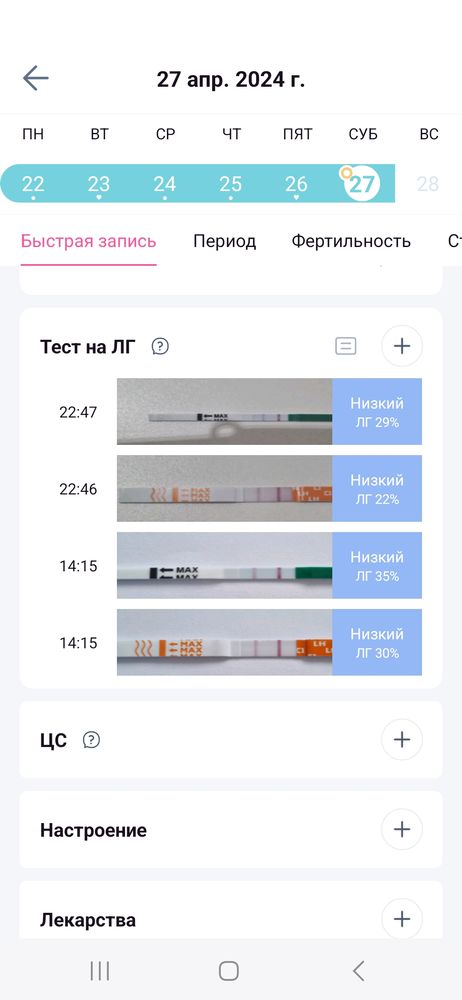This screenshot has width=462, height=1000.
Task: Switch to the Фертильность tab
Action: 351,242
